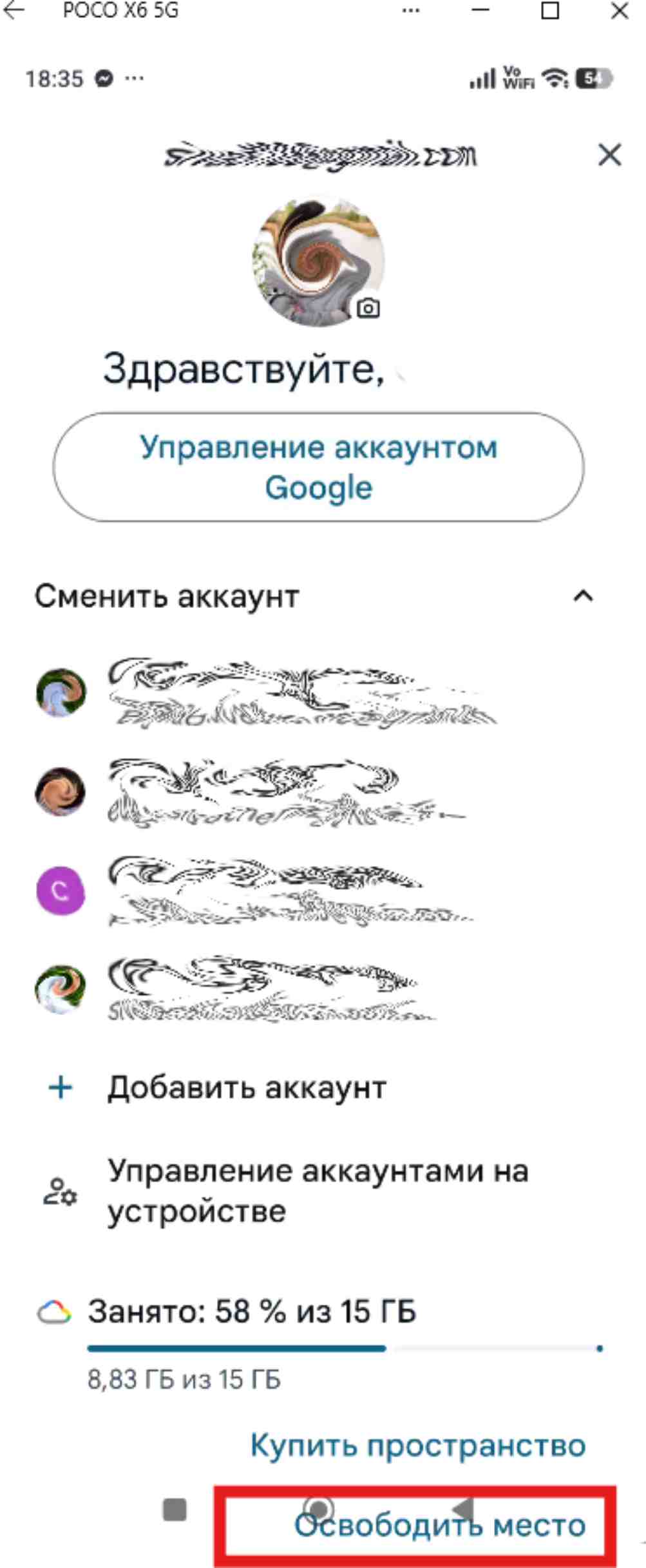Open the recent apps square button
The height and width of the screenshot is (1568, 646).
click(175, 1509)
